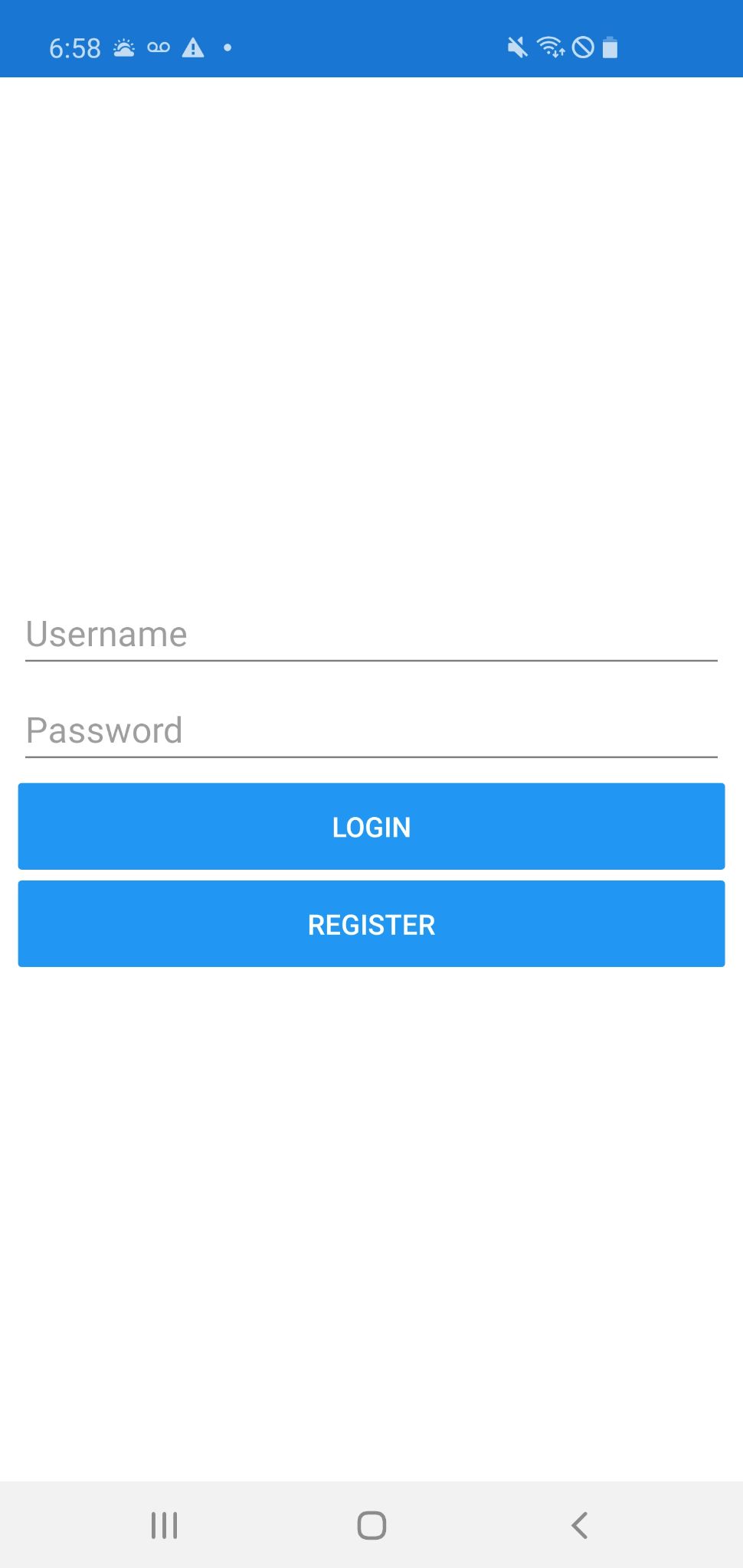Viewport: 743px width, 1568px height.
Task: Focus the Username text field
Action: click(371, 635)
